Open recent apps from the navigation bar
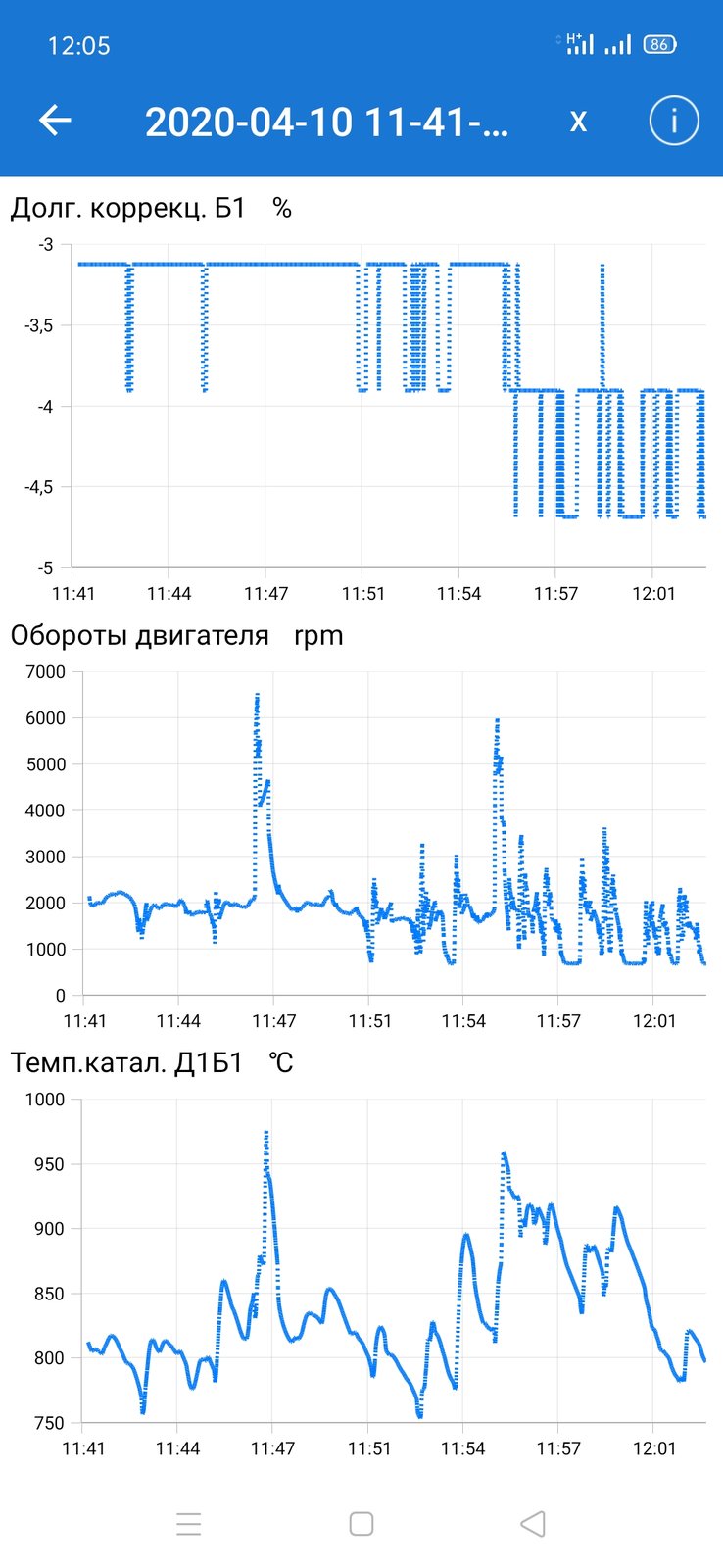Viewport: 723px width, 1568px height. pyautogui.click(x=189, y=1523)
